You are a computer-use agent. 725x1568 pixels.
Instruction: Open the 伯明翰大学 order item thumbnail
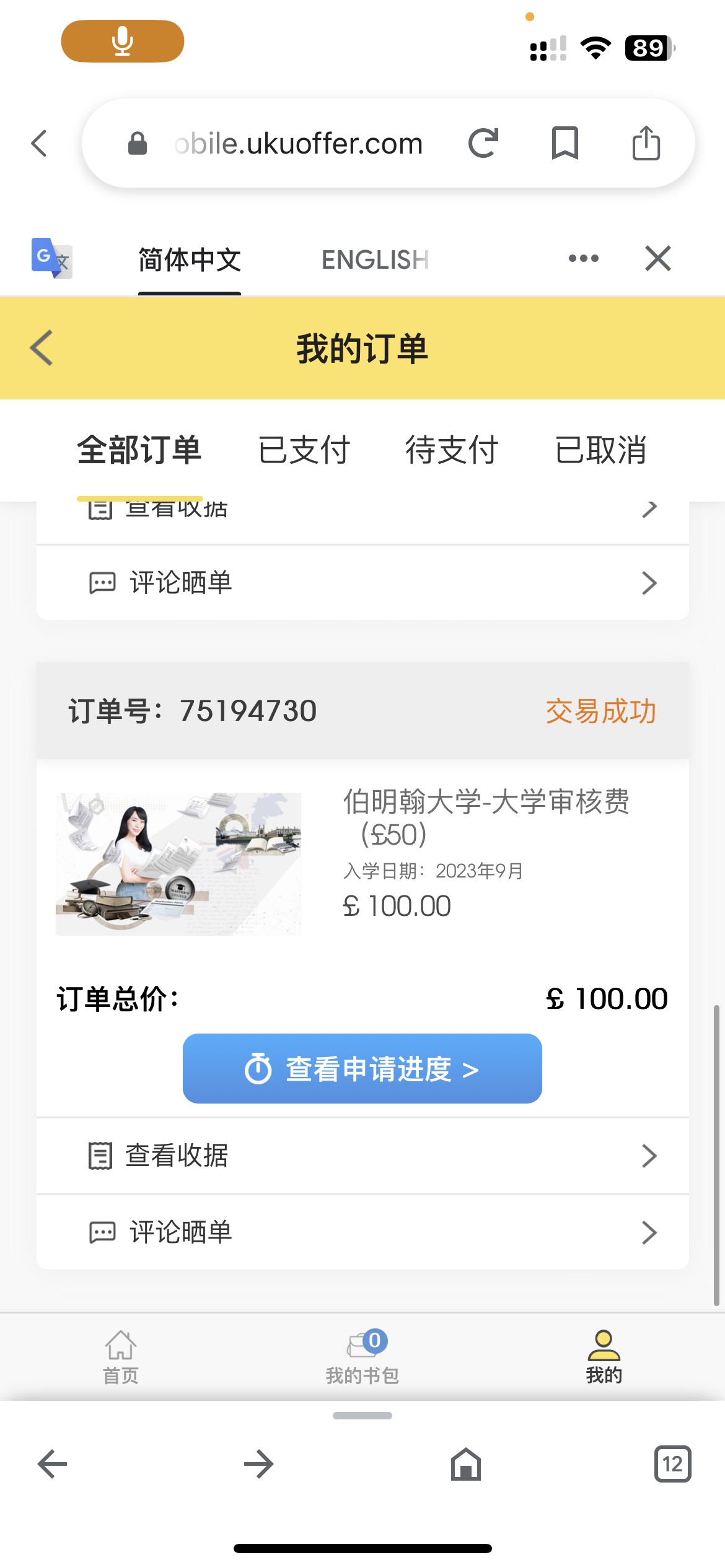(x=178, y=864)
